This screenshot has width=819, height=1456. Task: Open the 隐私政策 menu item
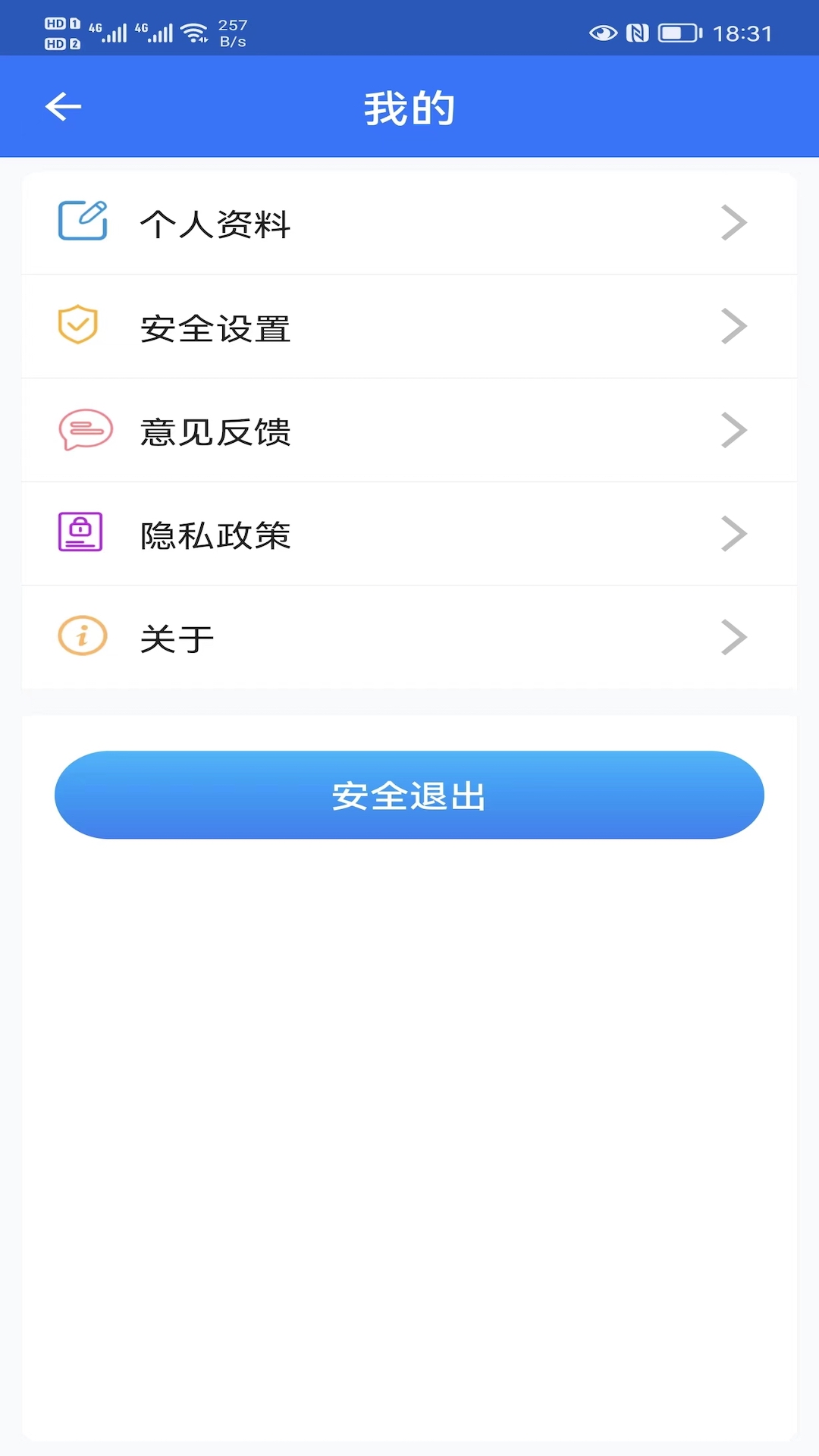point(409,533)
